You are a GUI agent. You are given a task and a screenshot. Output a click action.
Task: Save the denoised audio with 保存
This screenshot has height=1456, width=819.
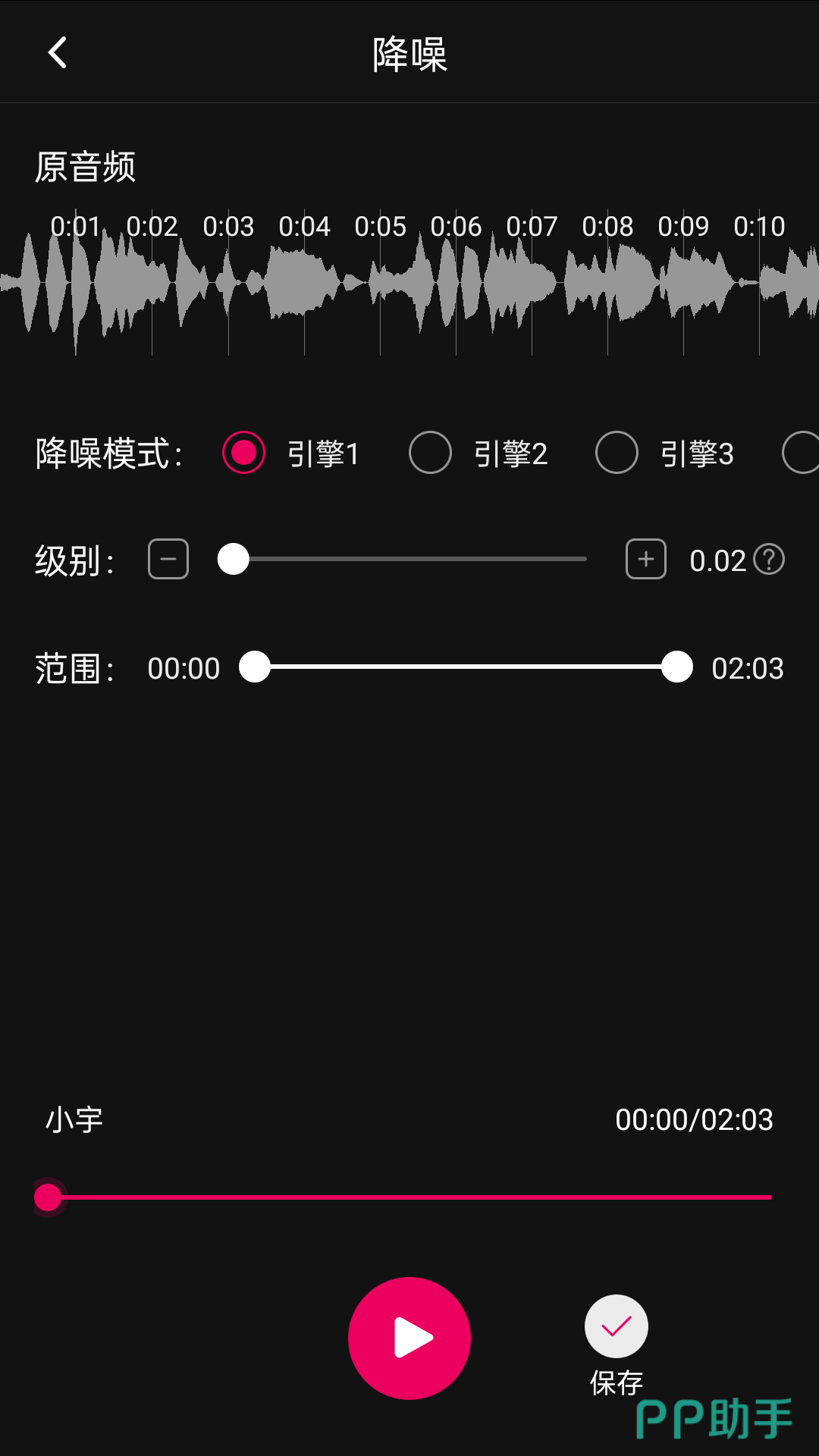pyautogui.click(x=617, y=1327)
